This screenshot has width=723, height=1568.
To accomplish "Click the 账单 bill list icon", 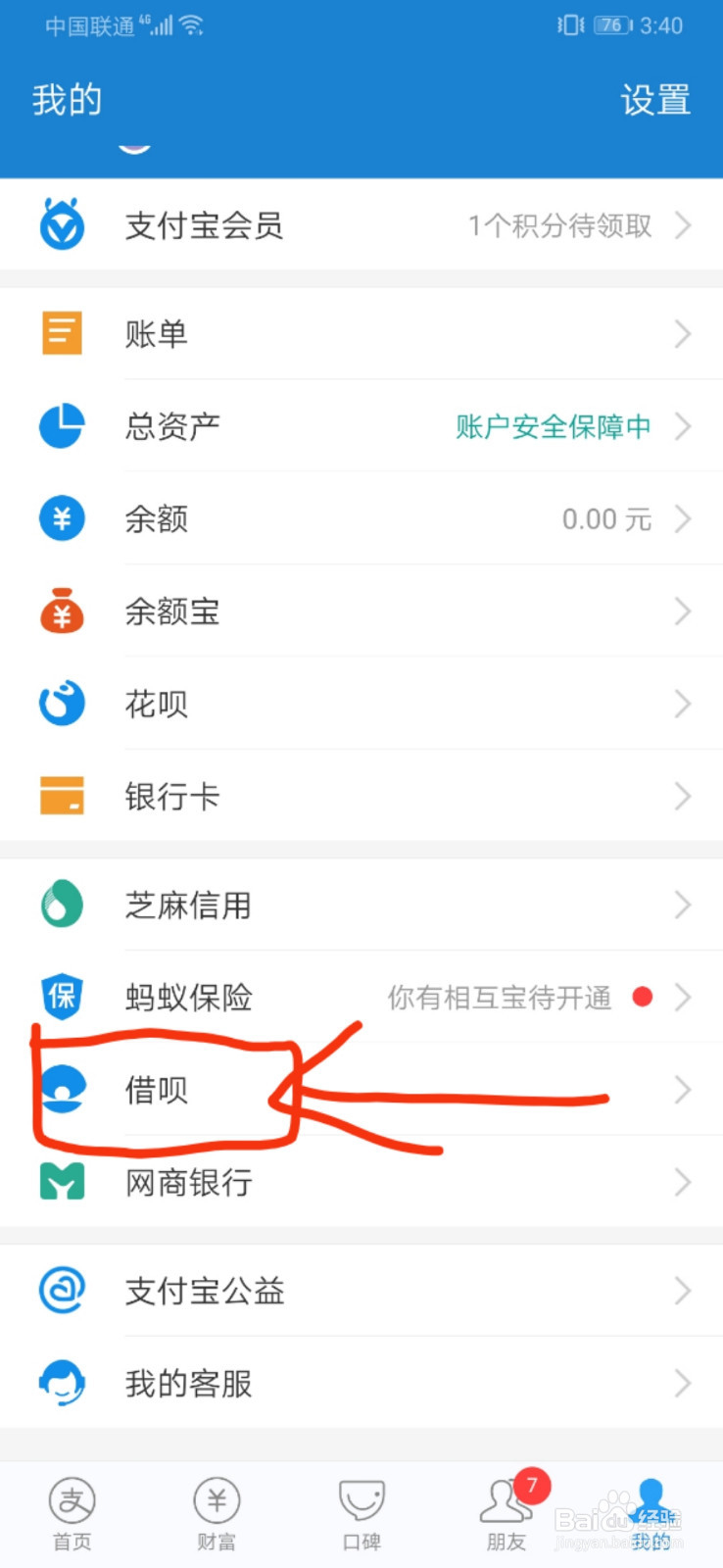I will (61, 333).
